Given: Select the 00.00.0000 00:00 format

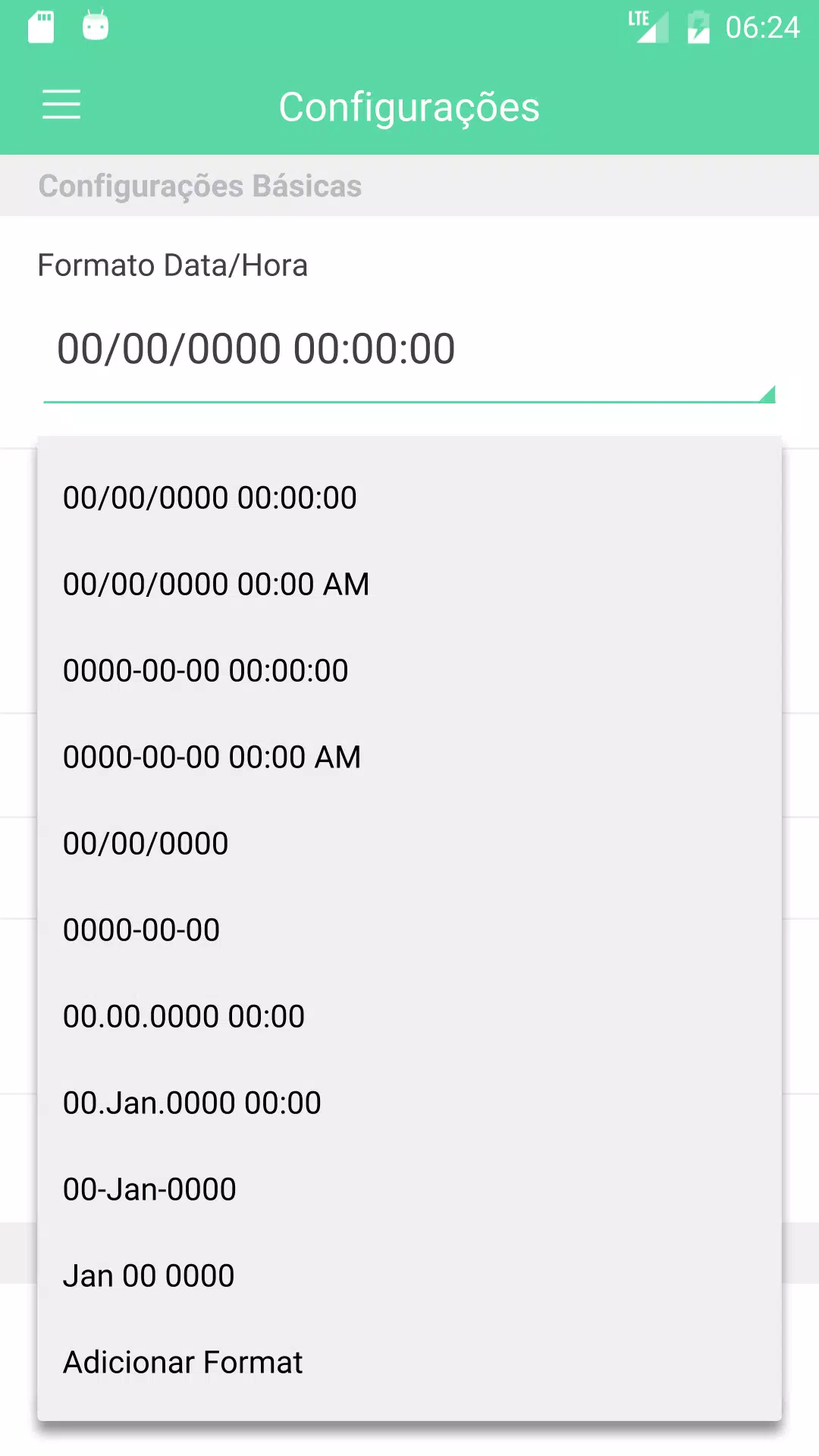Looking at the screenshot, I should (x=409, y=1016).
